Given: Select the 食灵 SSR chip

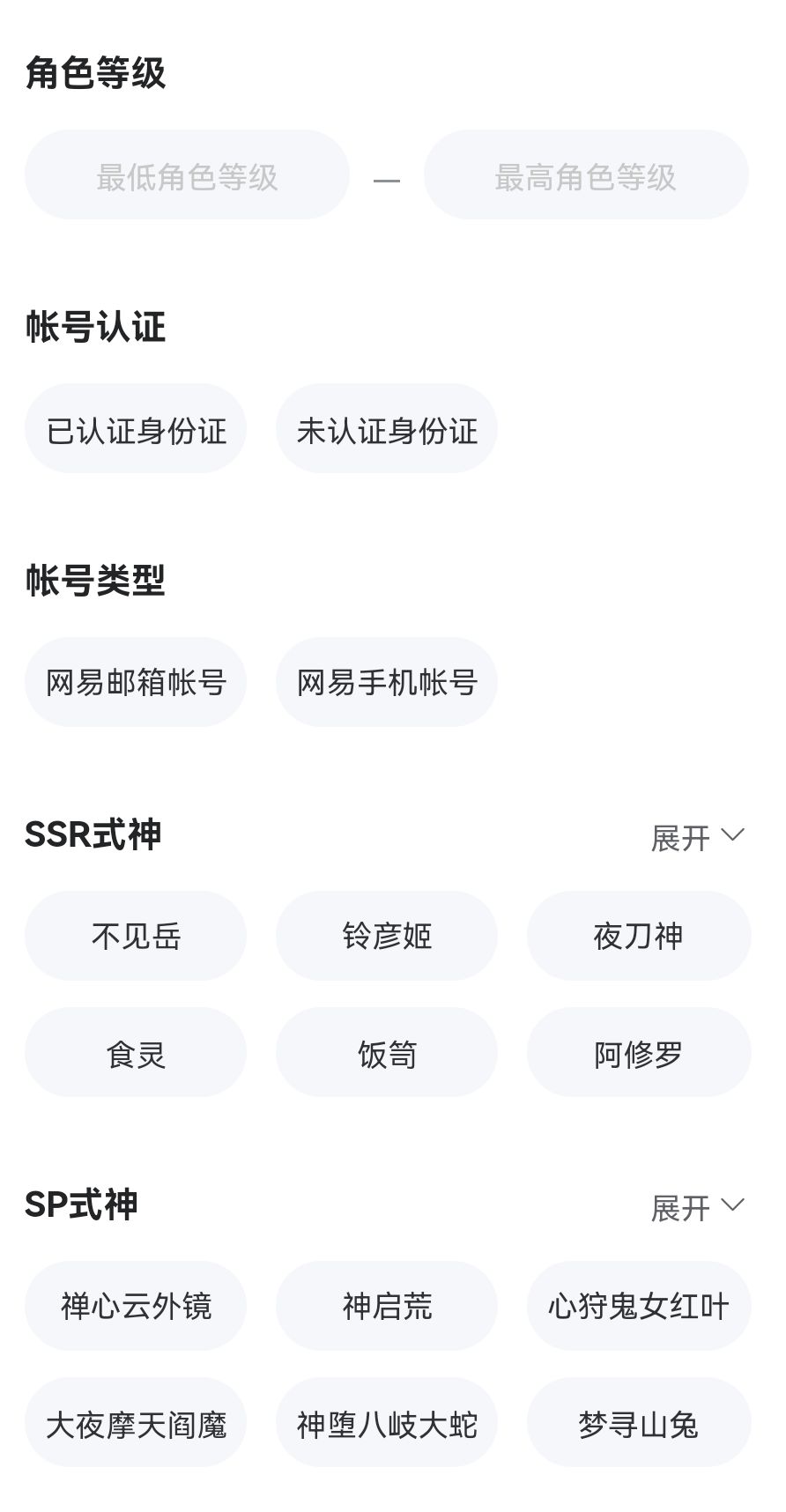Looking at the screenshot, I should [x=136, y=1053].
